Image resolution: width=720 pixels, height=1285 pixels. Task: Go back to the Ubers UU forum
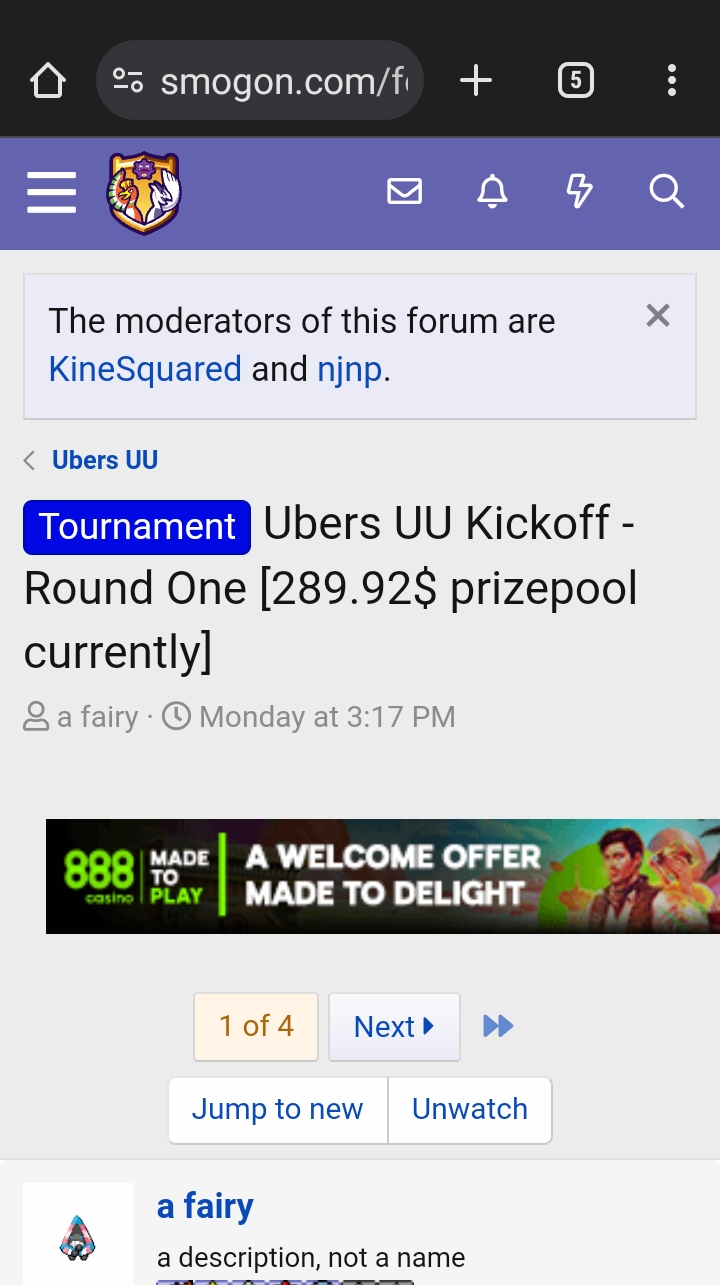(x=105, y=460)
